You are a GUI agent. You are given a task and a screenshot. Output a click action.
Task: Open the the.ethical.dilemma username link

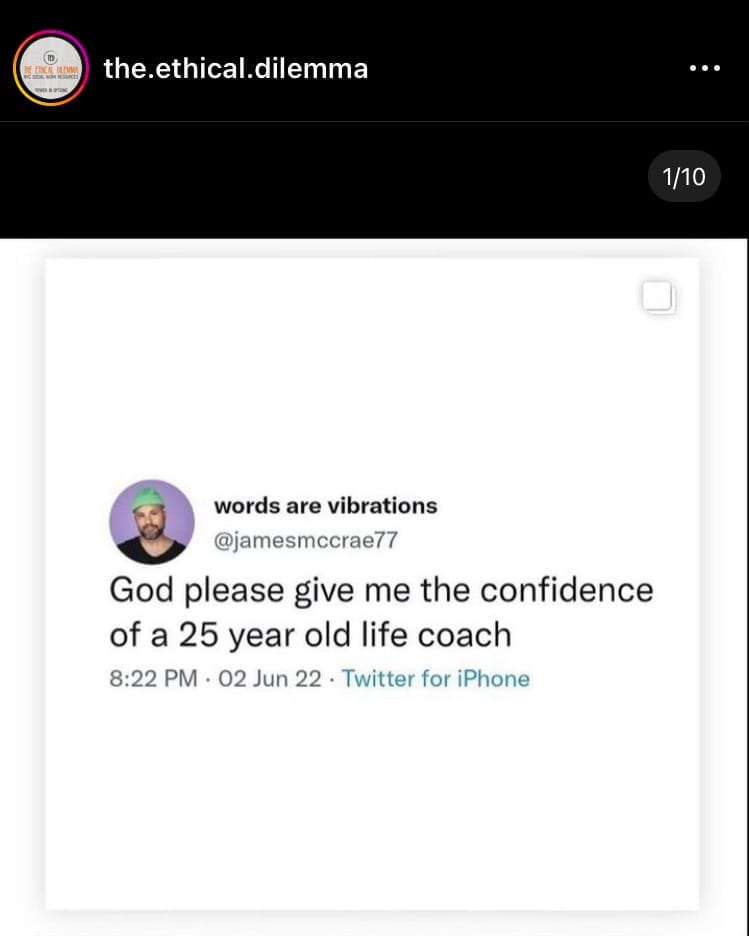(236, 69)
